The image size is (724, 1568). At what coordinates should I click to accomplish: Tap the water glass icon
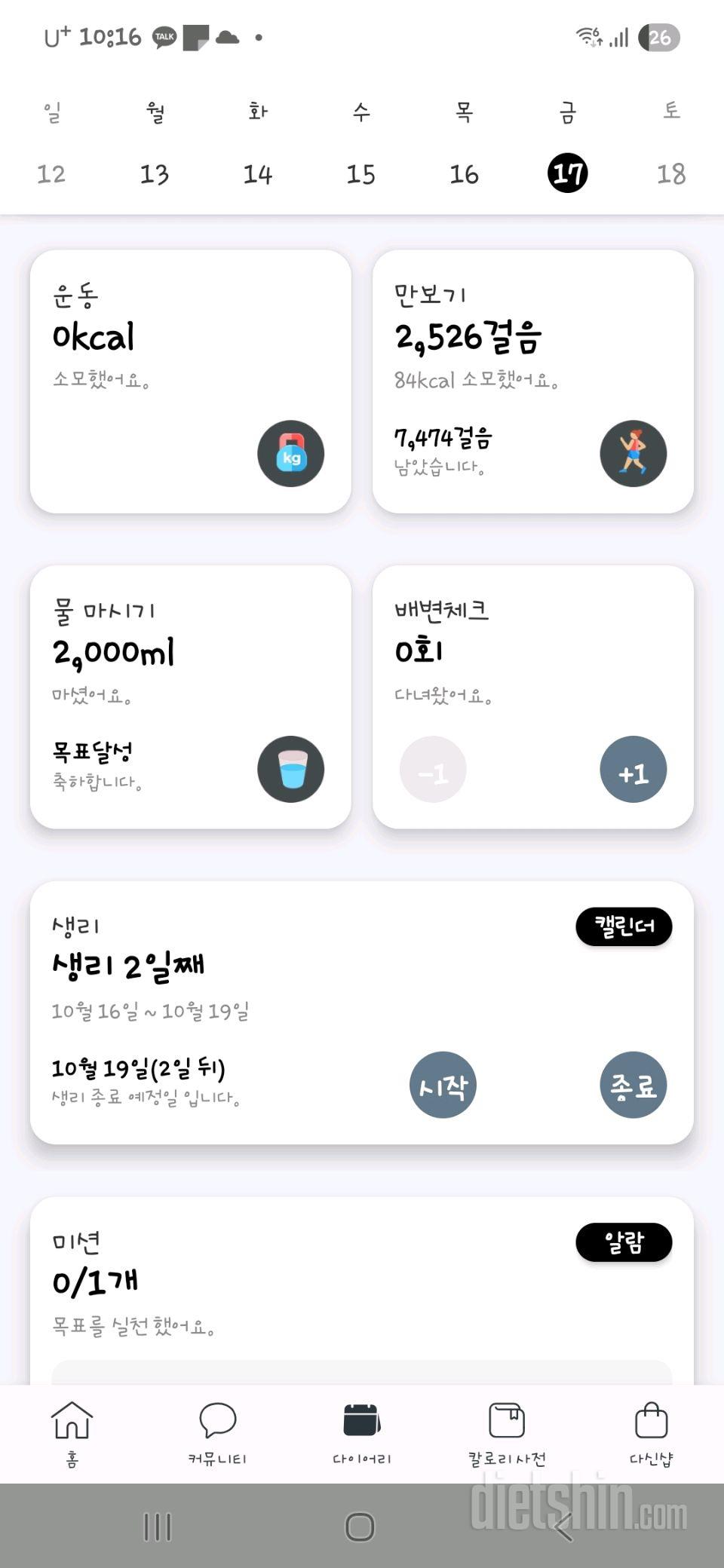coord(290,769)
